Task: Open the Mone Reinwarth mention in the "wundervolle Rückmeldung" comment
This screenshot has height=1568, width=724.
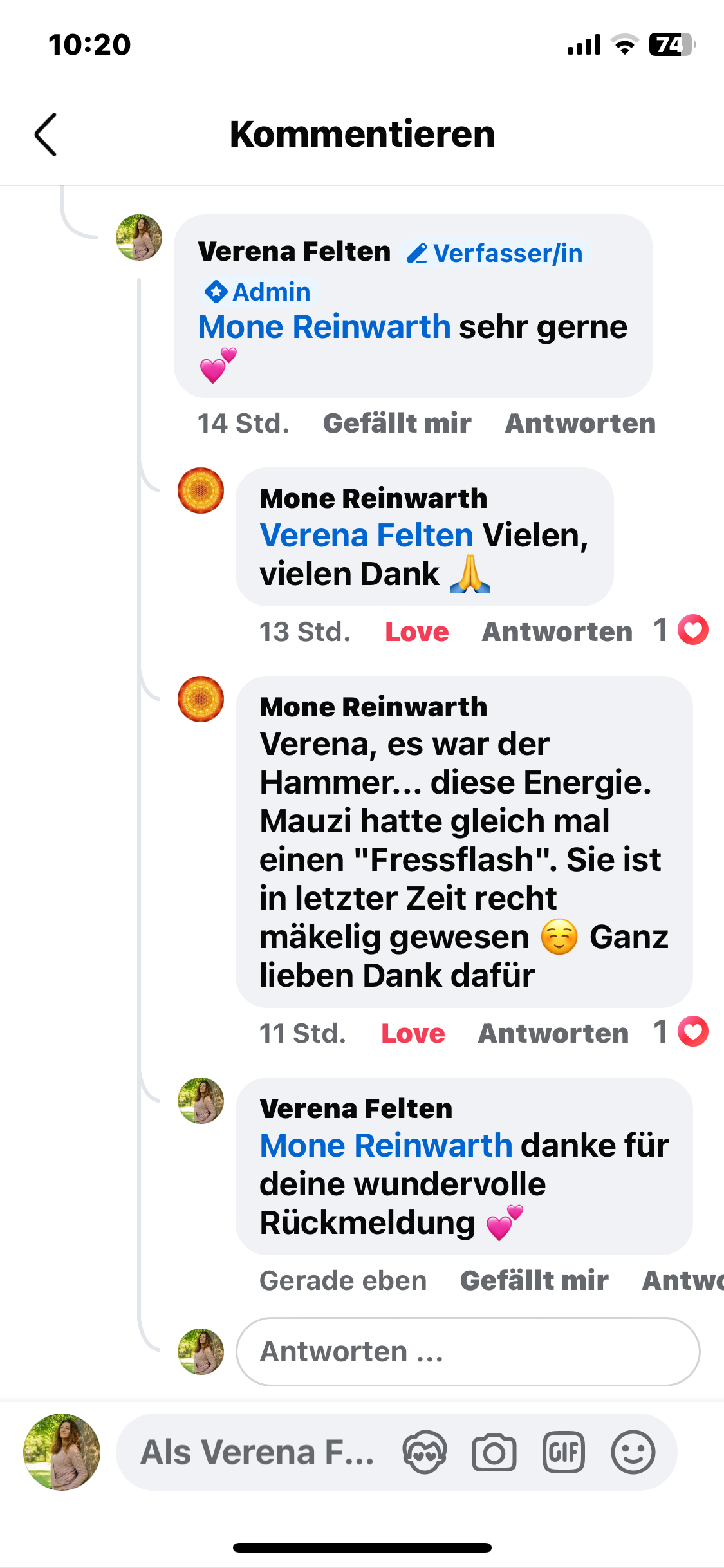Action: pyautogui.click(x=385, y=1146)
